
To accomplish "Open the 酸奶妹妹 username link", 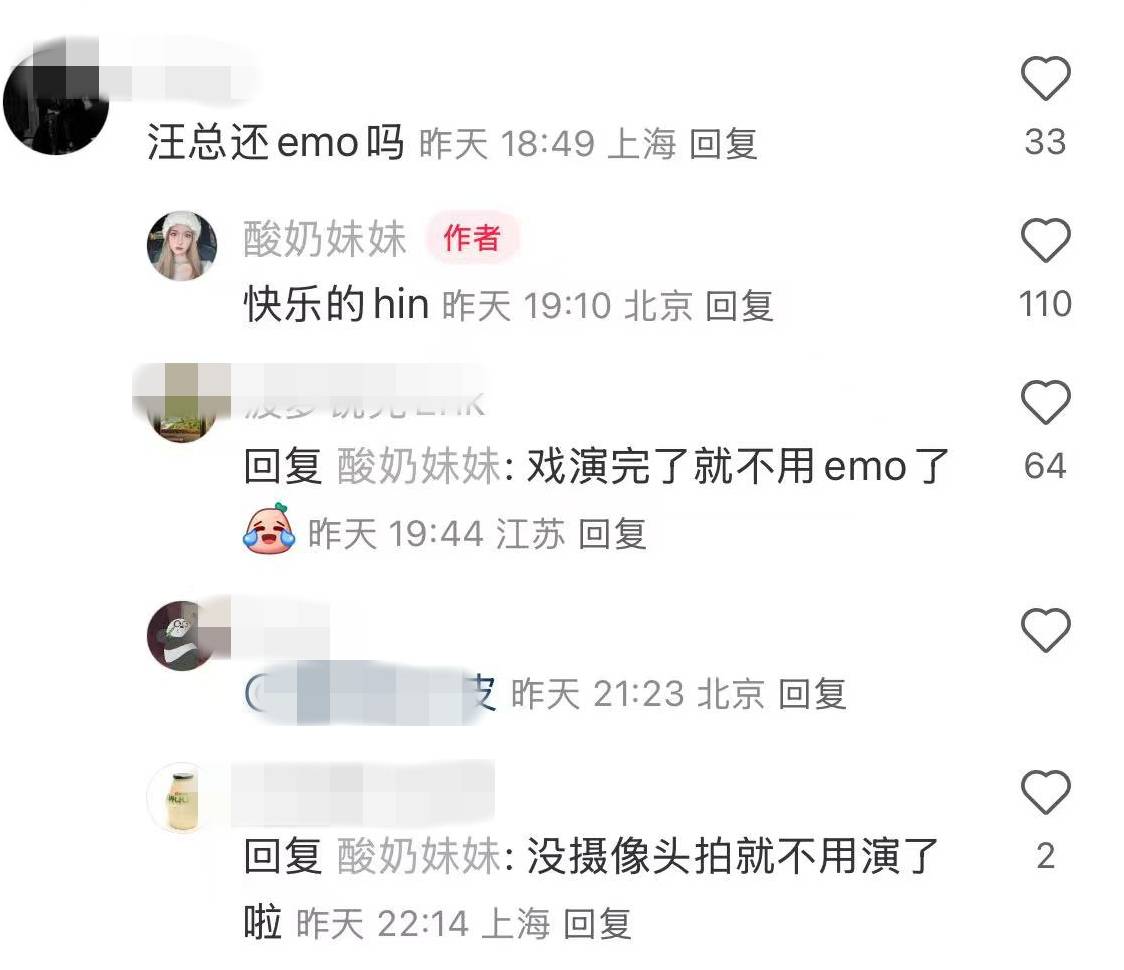I will click(325, 240).
